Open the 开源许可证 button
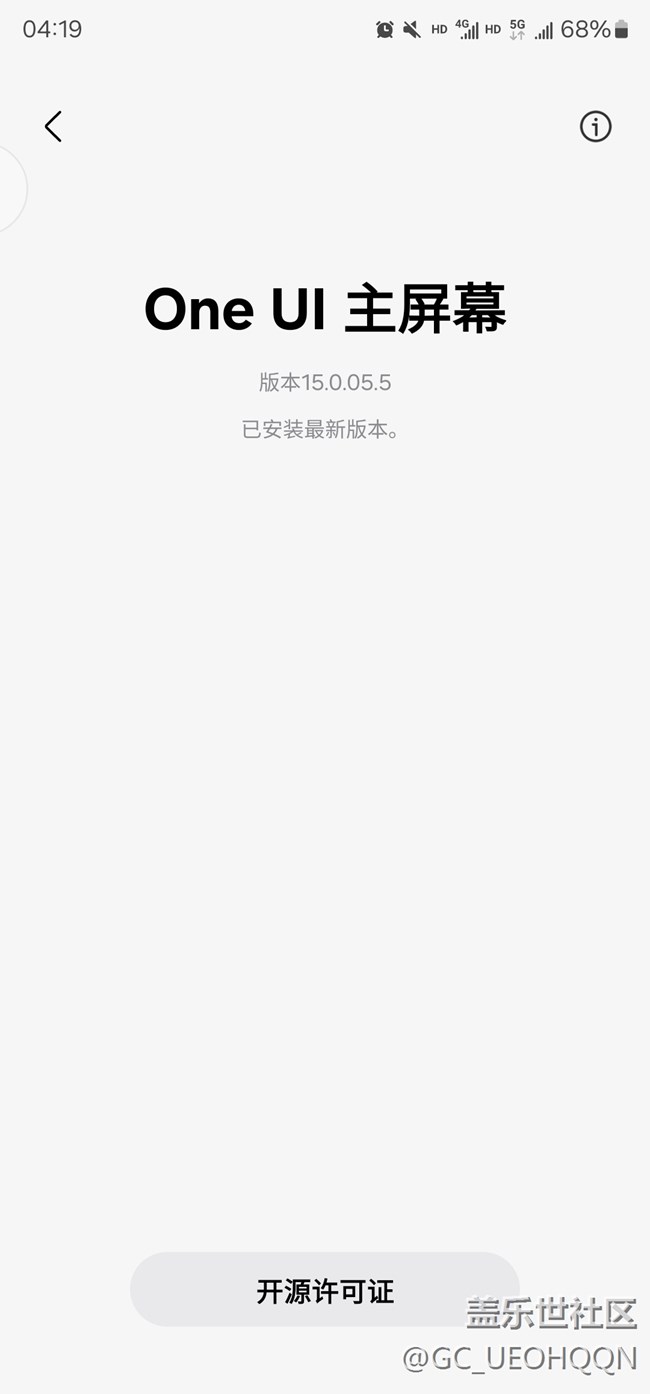The width and height of the screenshot is (650, 1394). coord(325,1290)
